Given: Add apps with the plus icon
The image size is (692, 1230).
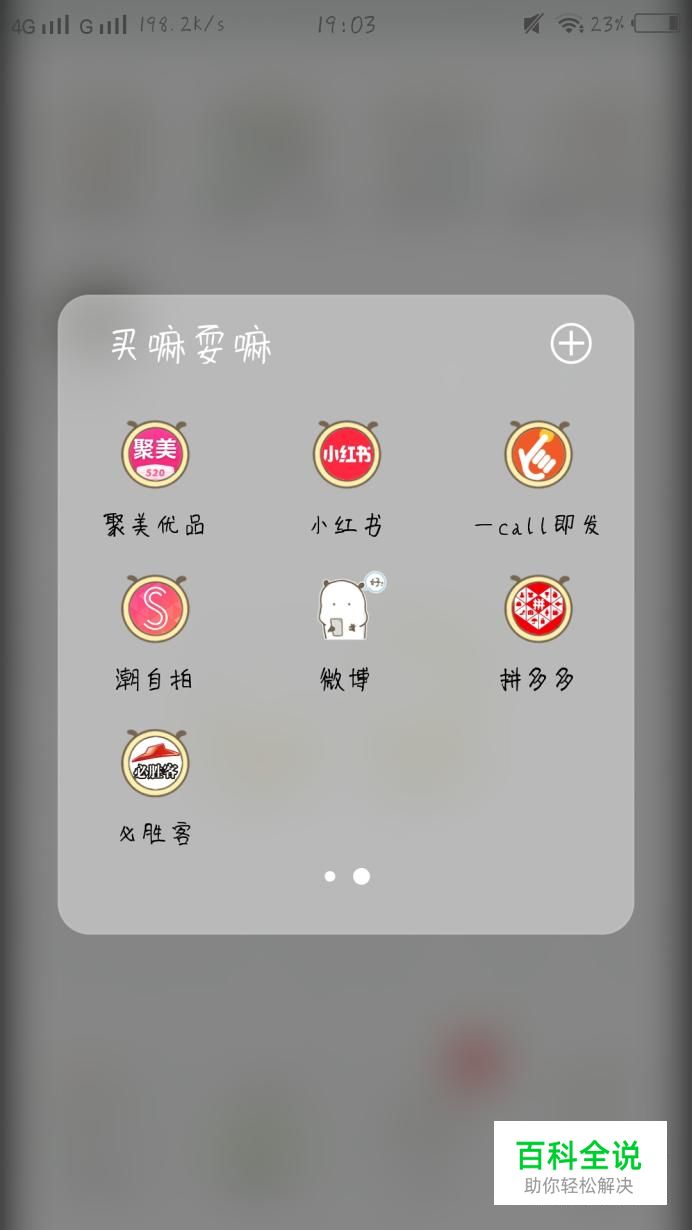Looking at the screenshot, I should (571, 344).
